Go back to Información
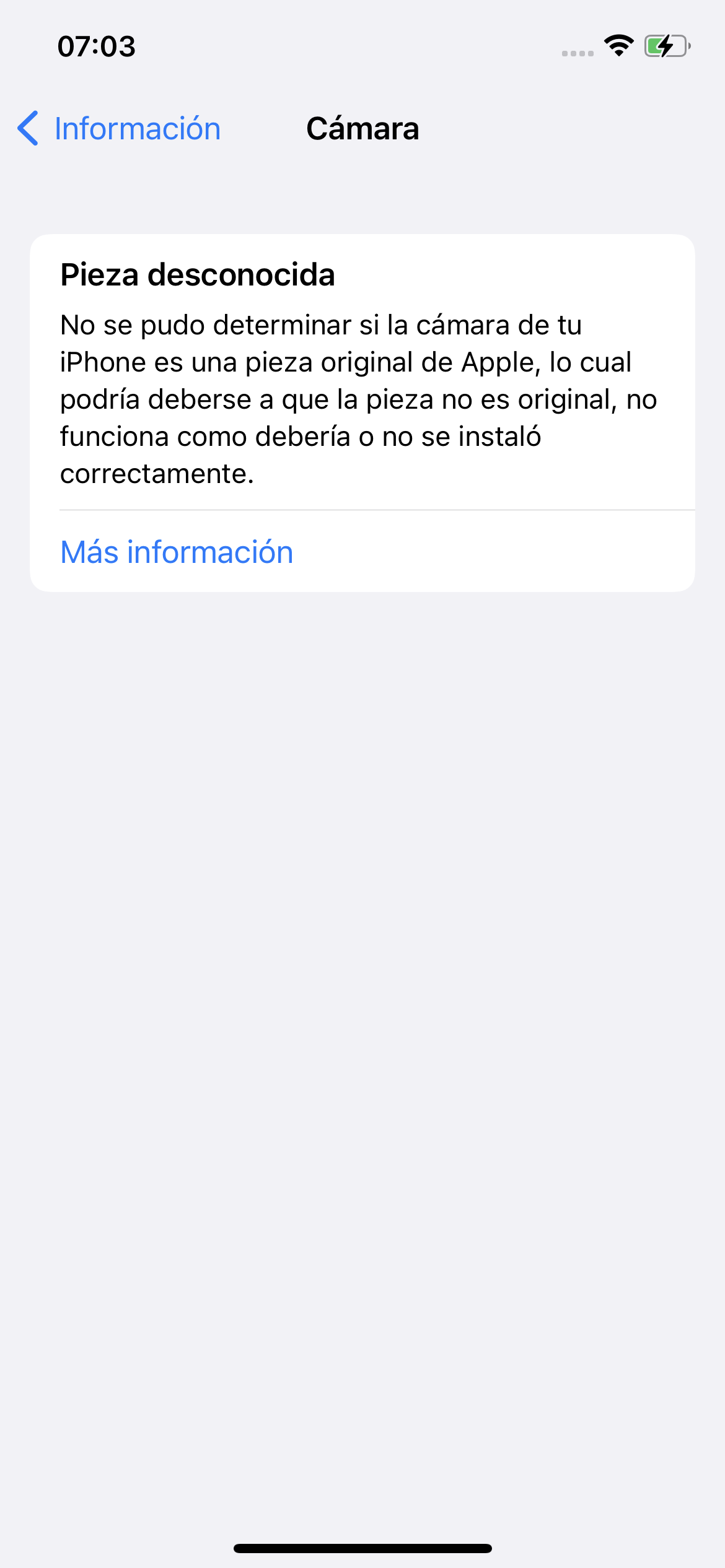This screenshot has height=1568, width=725. tap(119, 129)
